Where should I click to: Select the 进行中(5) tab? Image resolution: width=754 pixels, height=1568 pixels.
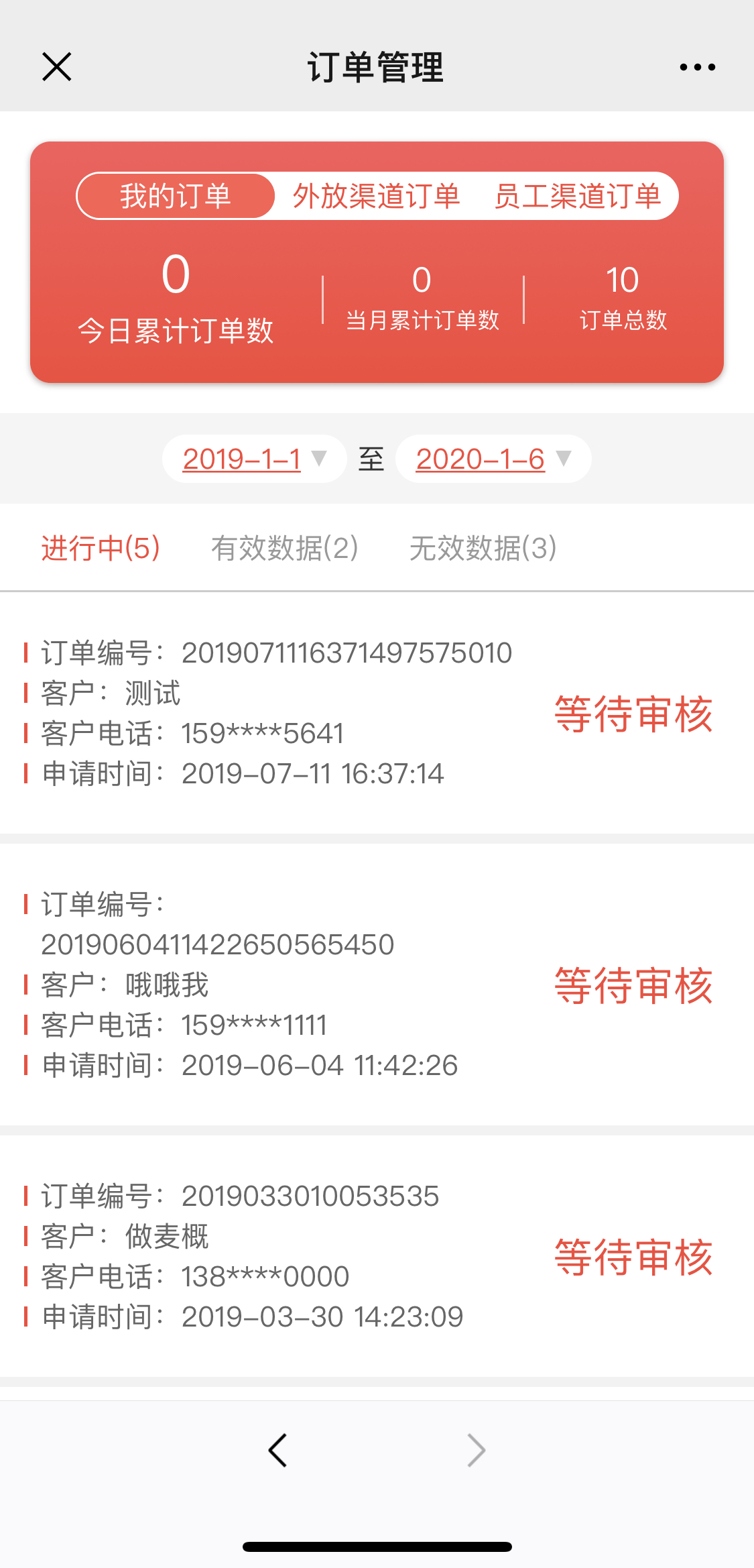101,548
